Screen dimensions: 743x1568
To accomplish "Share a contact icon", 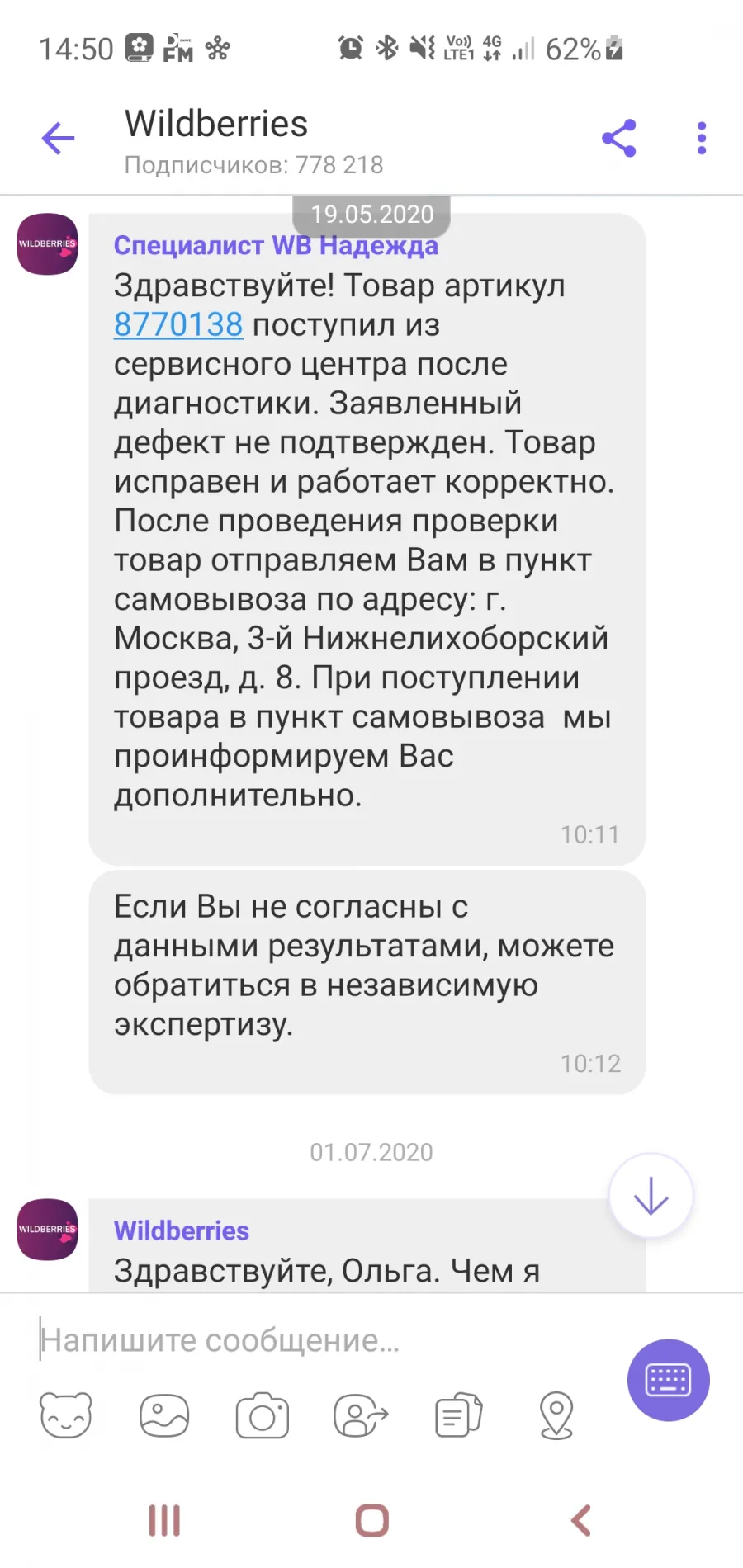I will 361,1415.
